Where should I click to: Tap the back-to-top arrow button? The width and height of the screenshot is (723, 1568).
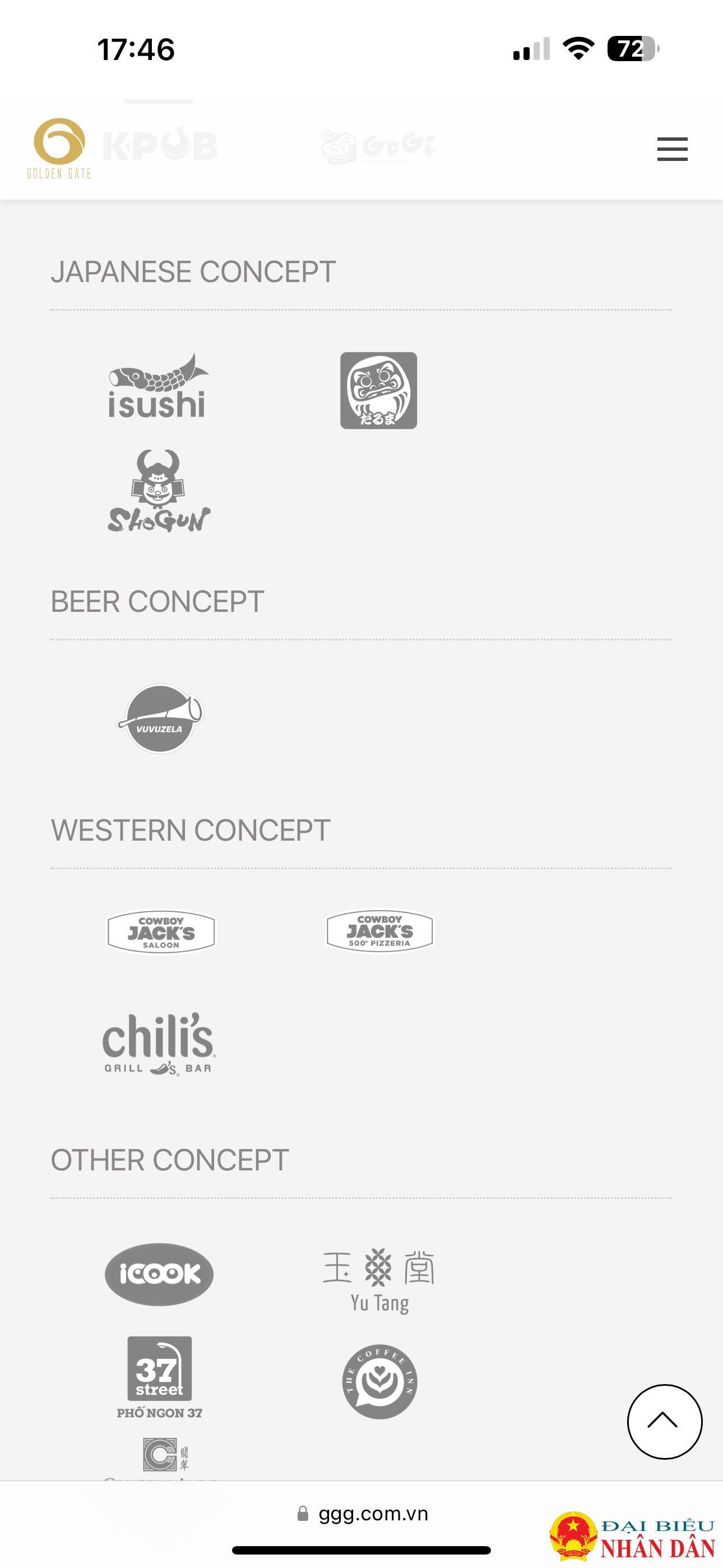point(665,1421)
